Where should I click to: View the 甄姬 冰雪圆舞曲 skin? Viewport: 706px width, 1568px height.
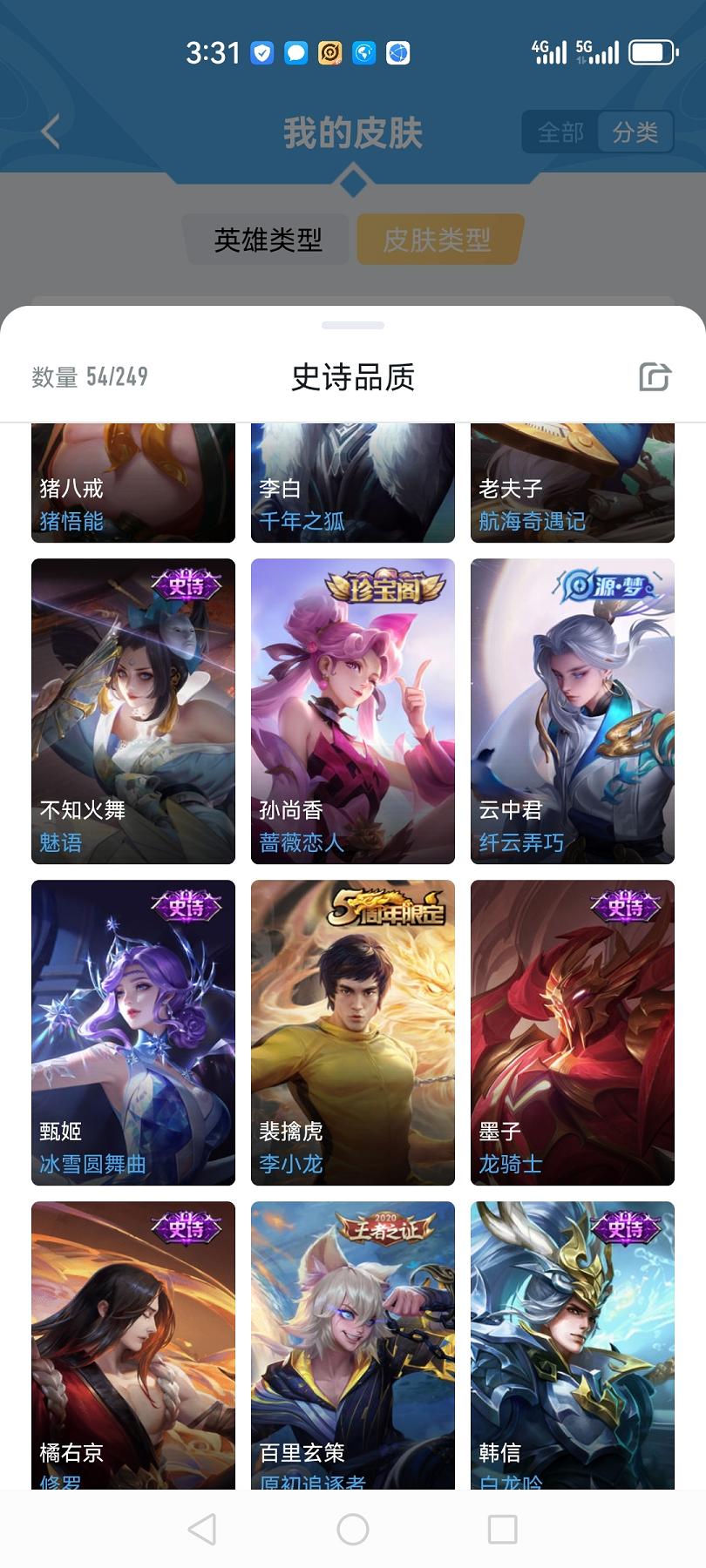(133, 1032)
